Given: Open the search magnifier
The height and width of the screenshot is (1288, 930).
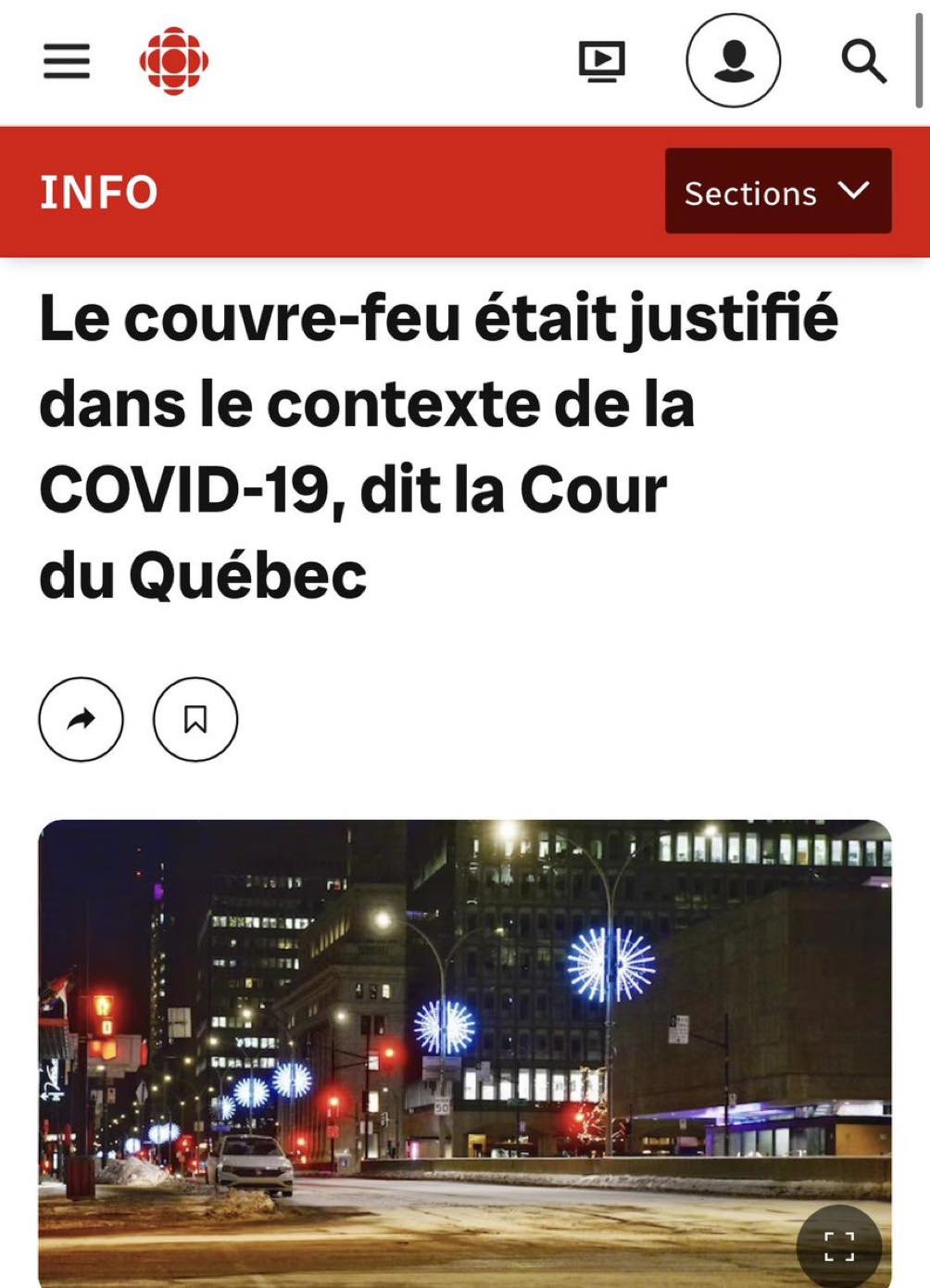Looking at the screenshot, I should 862,61.
